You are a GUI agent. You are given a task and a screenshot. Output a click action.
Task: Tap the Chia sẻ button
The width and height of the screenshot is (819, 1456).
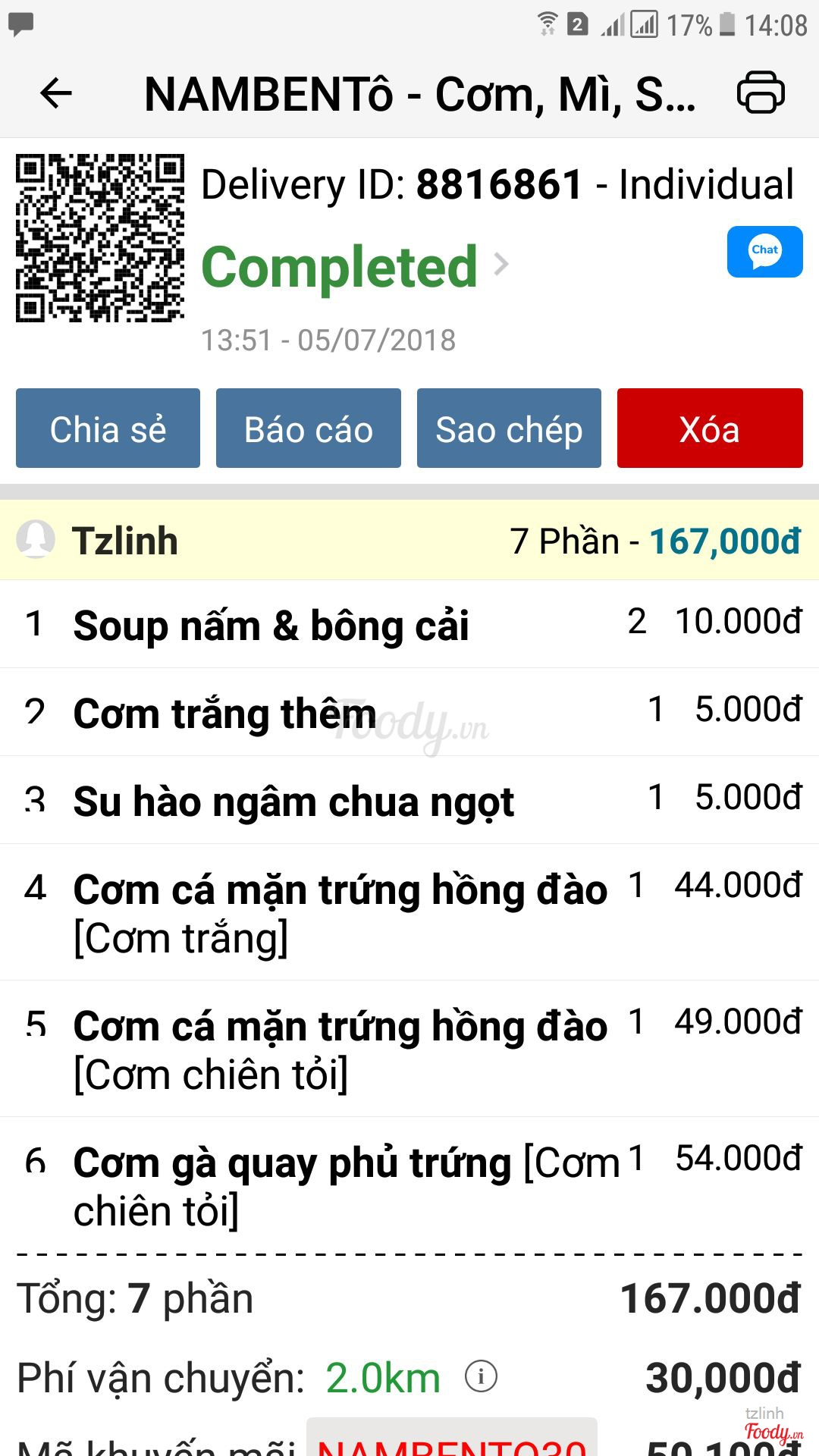(108, 428)
